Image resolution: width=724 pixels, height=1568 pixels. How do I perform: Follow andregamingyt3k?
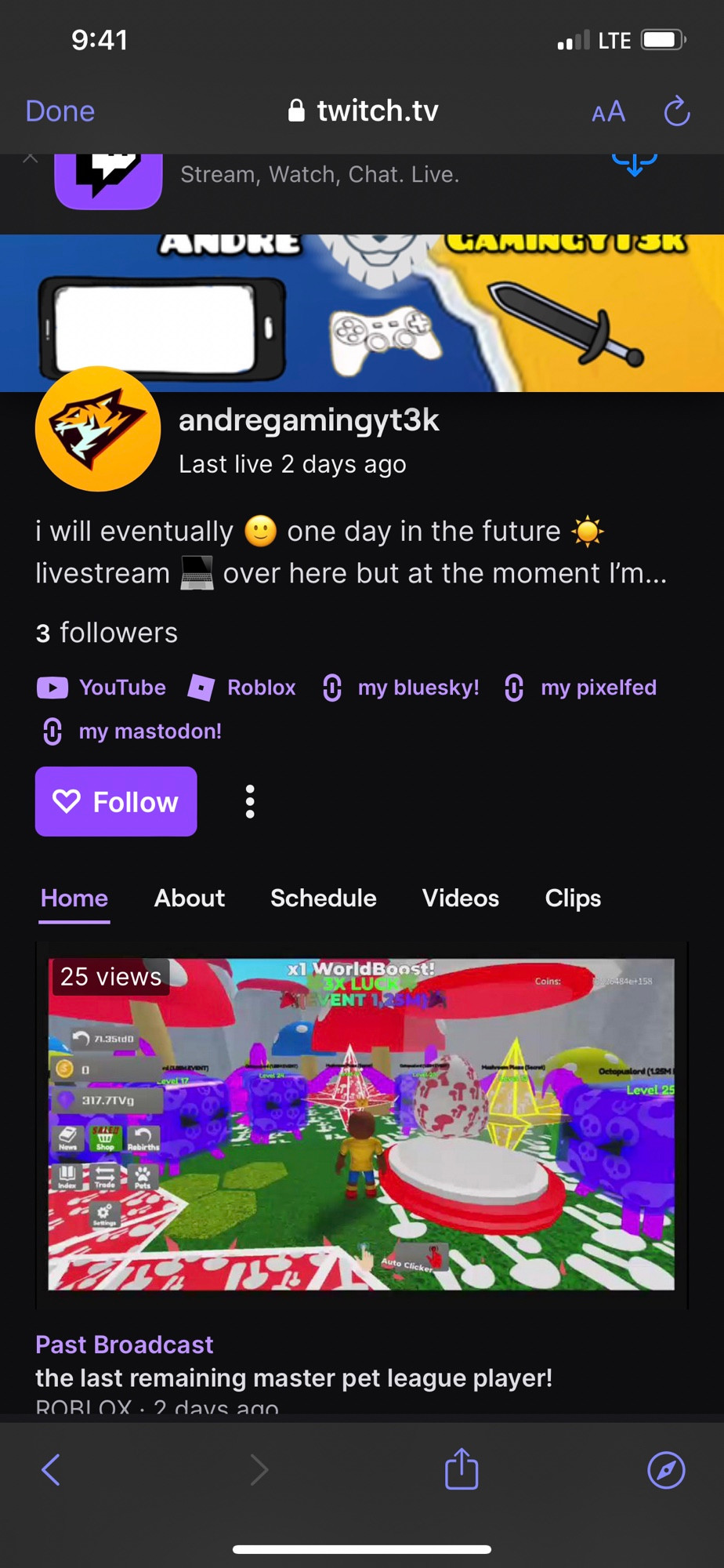coord(116,801)
